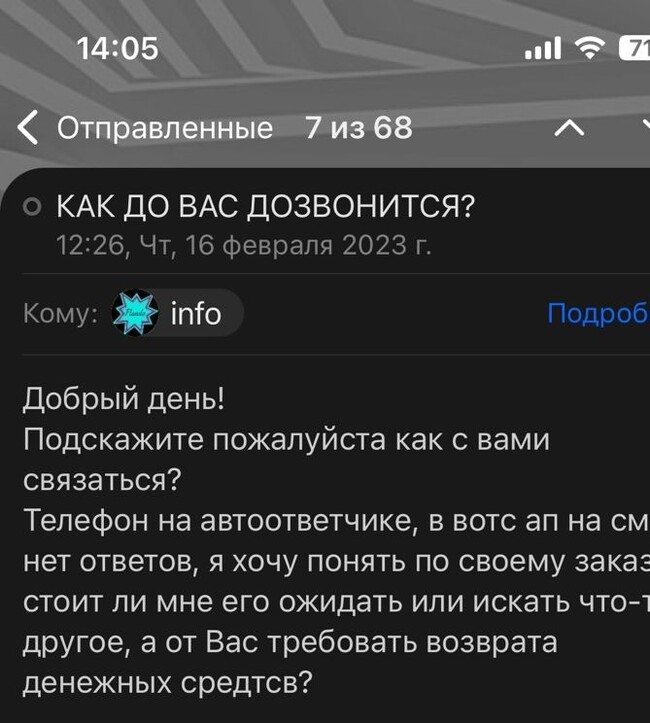Go back to Отправленные folder
The height and width of the screenshot is (723, 650).
(x=145, y=128)
